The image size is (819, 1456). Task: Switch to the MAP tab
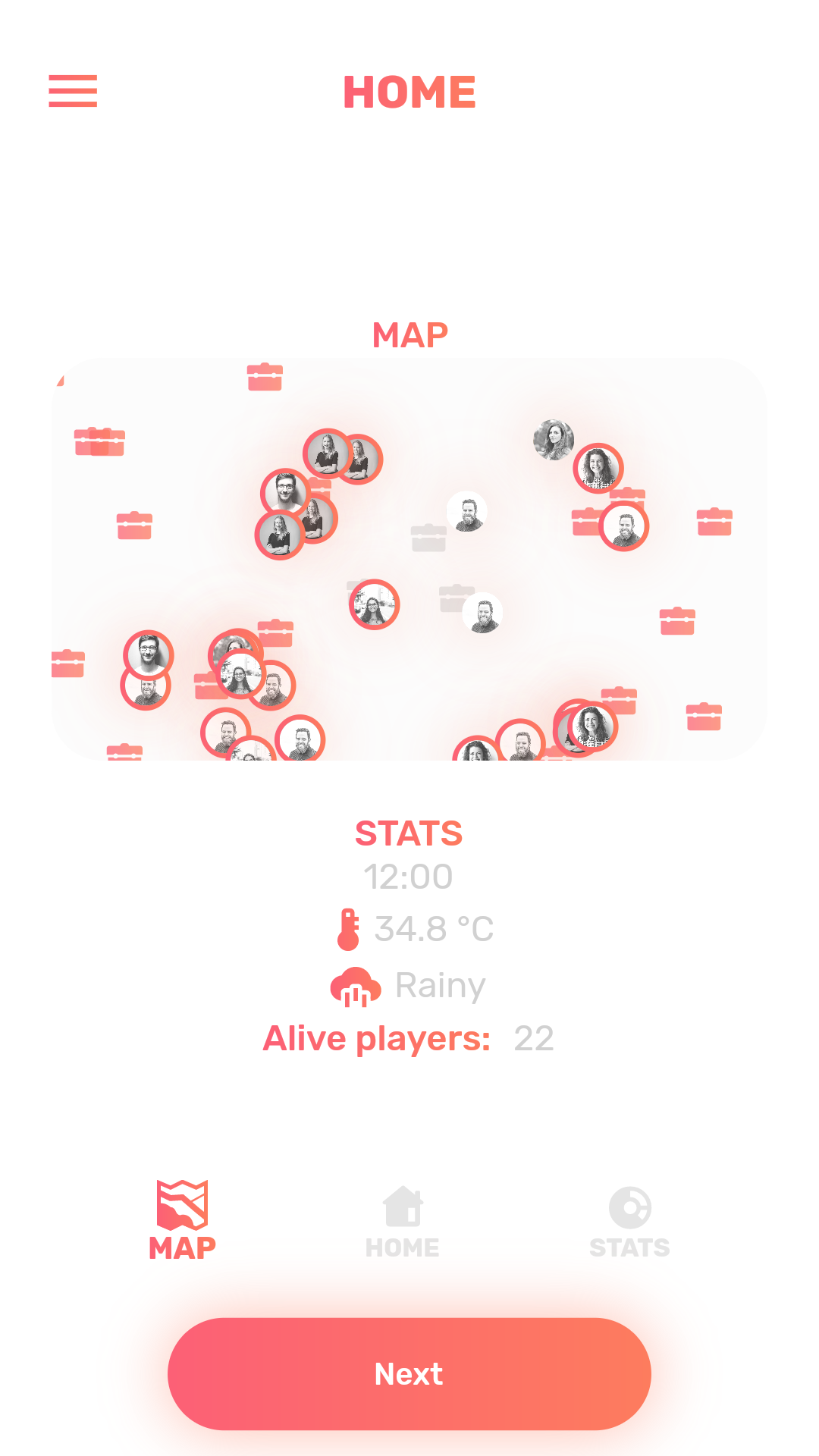click(182, 1220)
